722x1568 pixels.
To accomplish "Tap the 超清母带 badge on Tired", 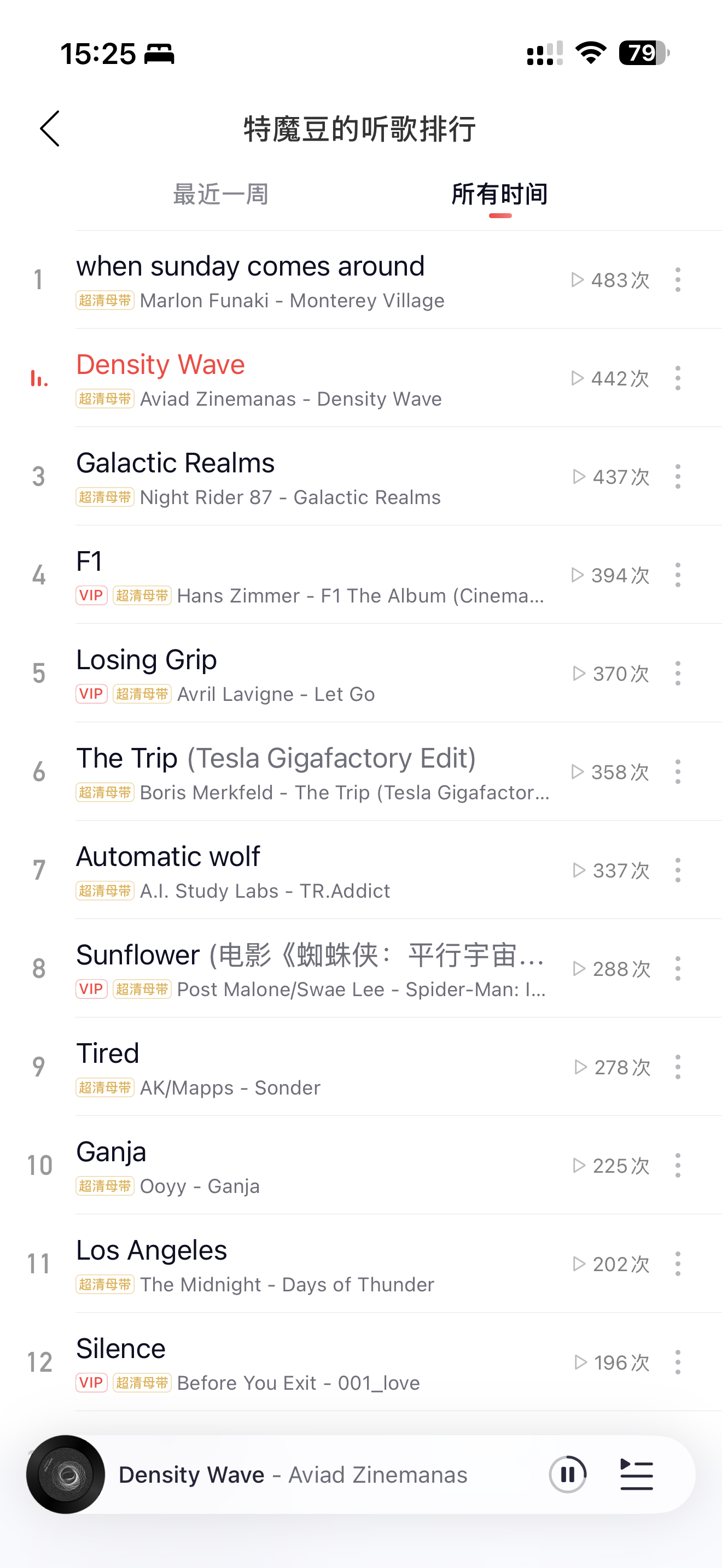I will tap(104, 1088).
